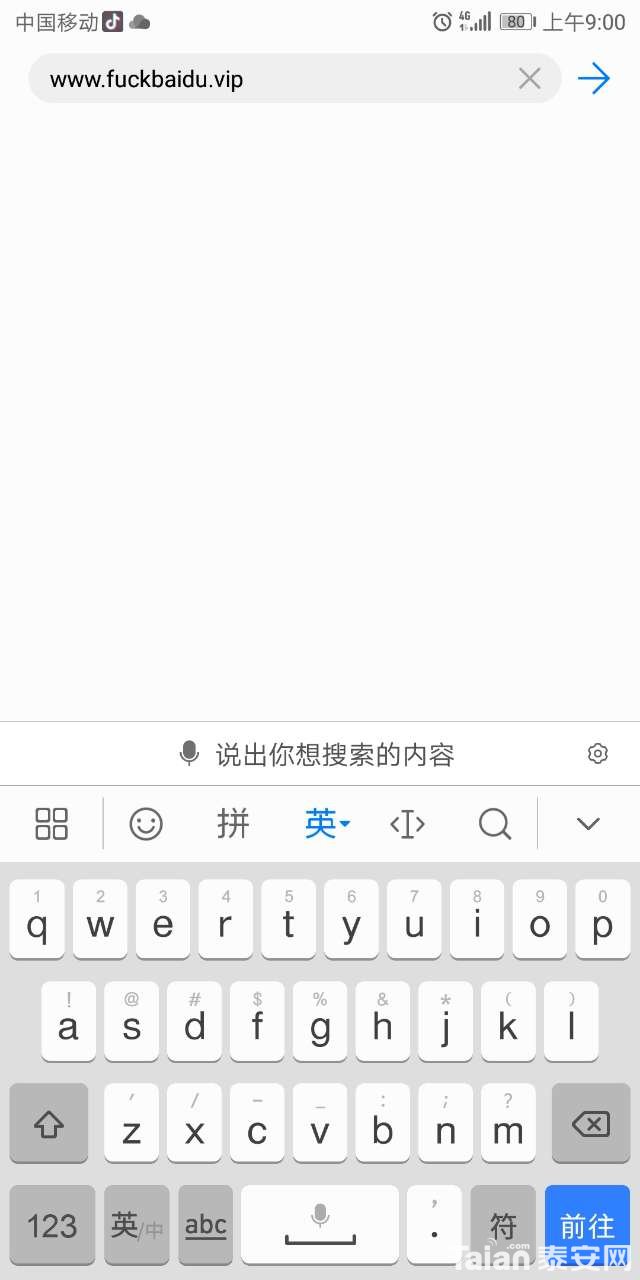Tap the shift key
Image resolution: width=640 pixels, height=1280 pixels.
49,1124
